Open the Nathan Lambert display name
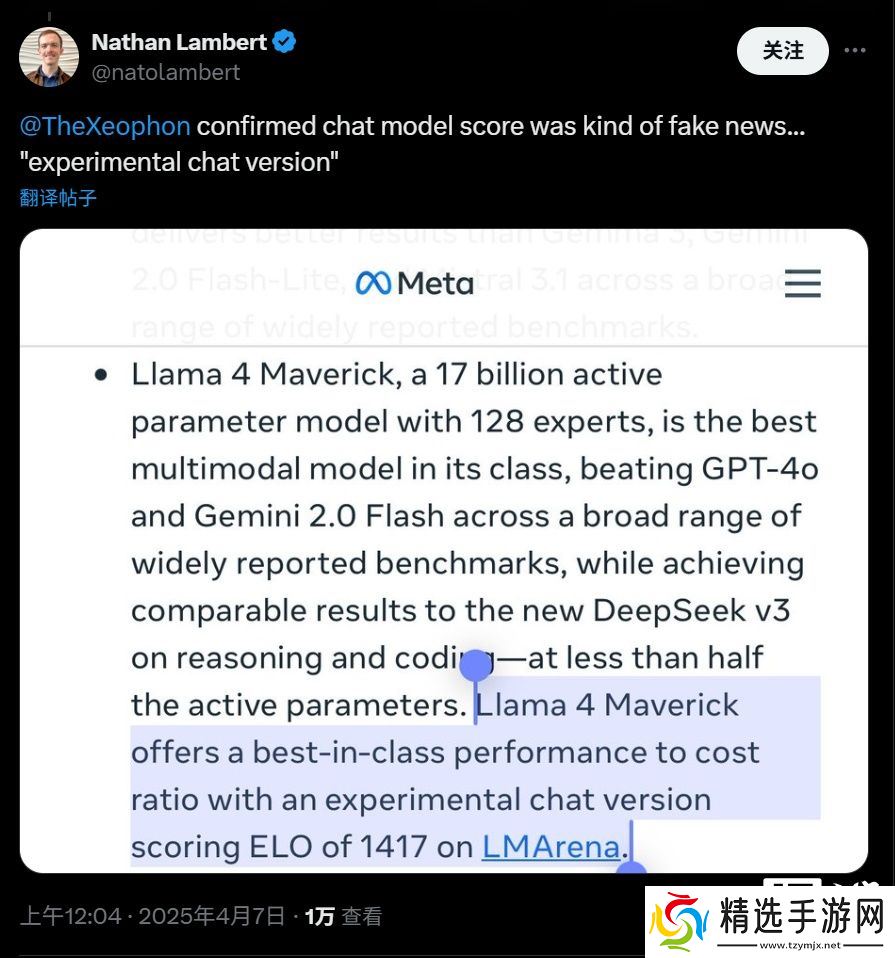The height and width of the screenshot is (958, 895). [x=179, y=42]
